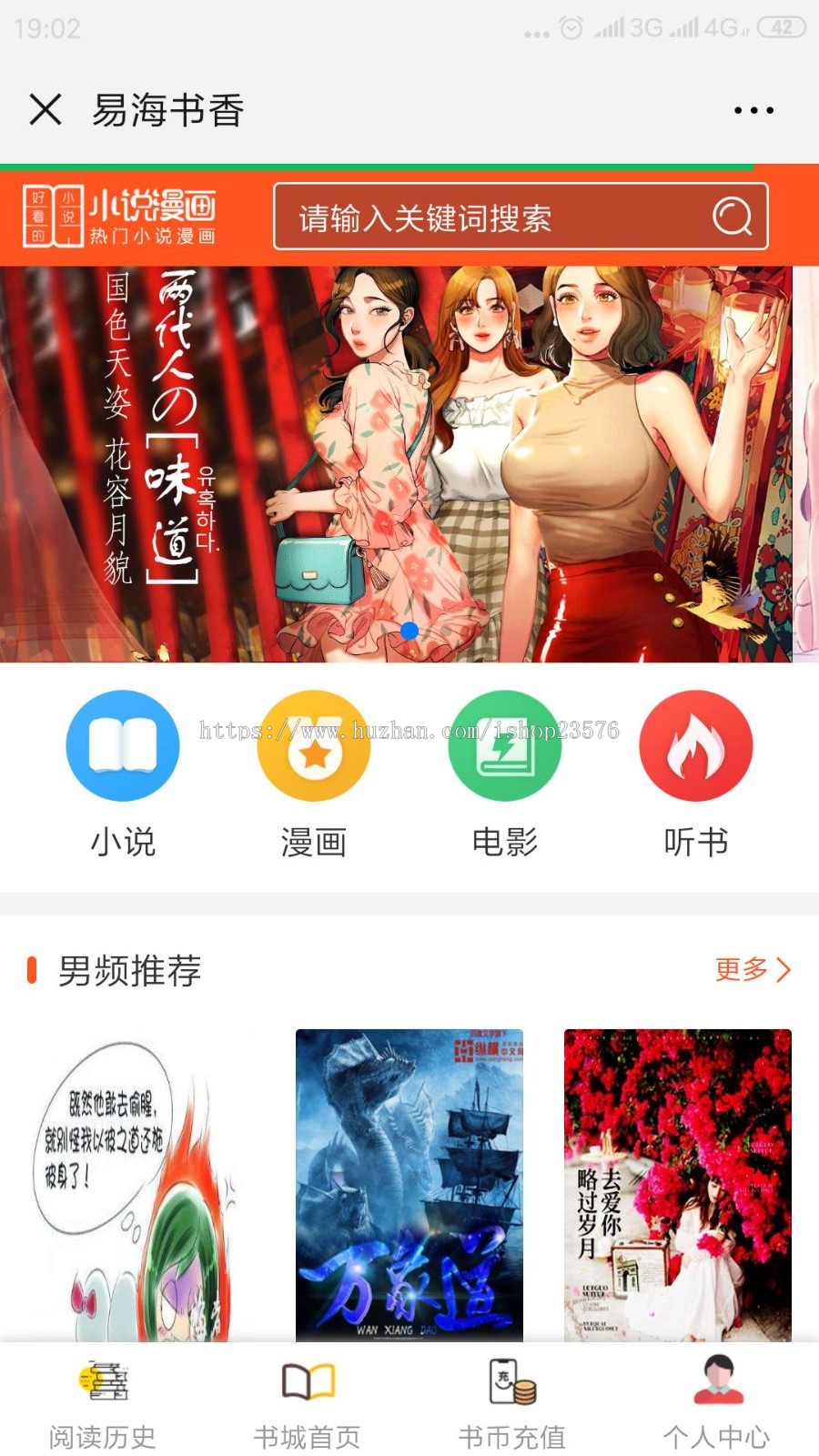
Task: Expand more via the orange chevron arrow
Action: tap(784, 971)
